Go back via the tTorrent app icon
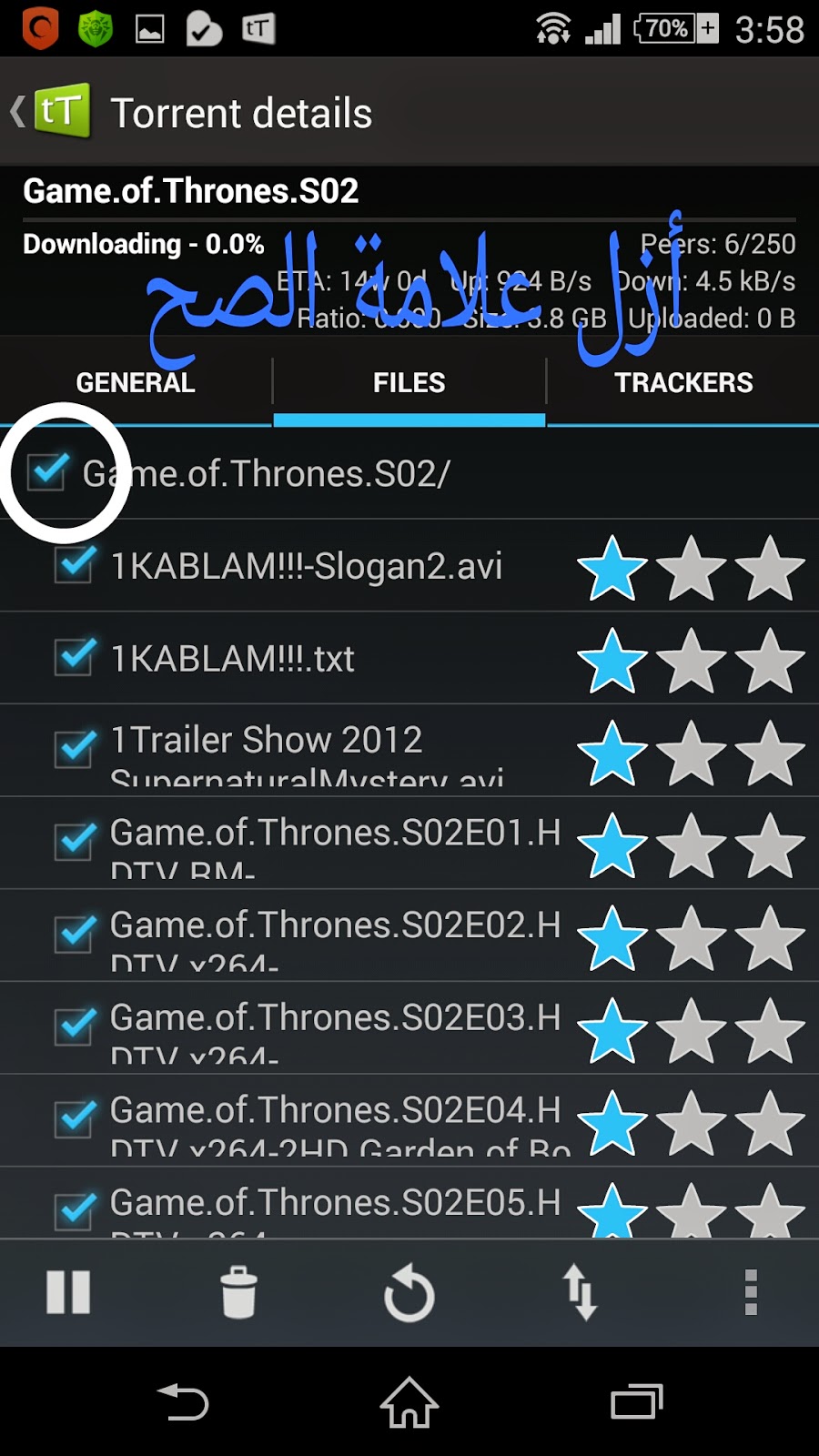The image size is (819, 1456). click(62, 112)
